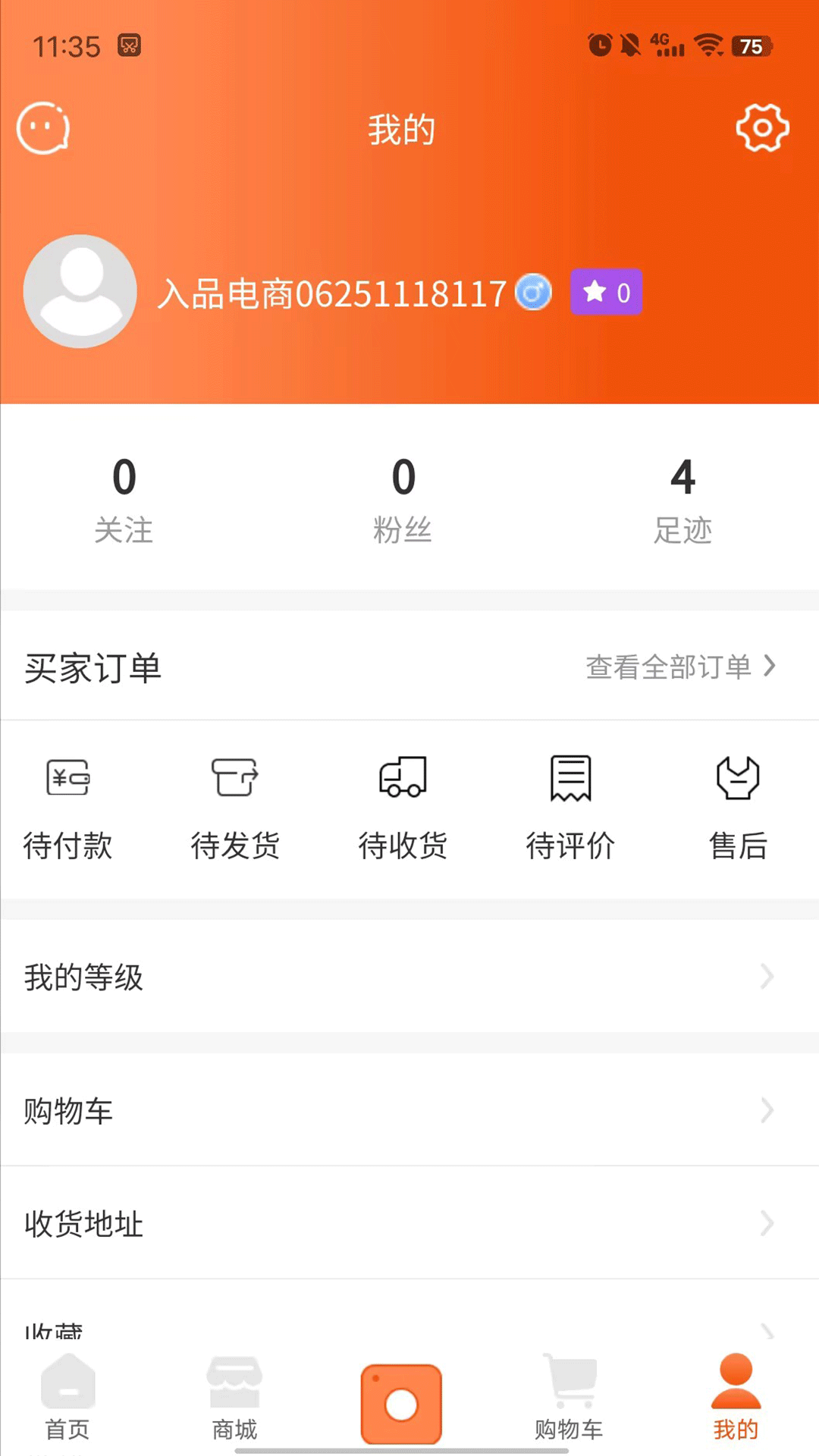Tap the orange camera button in bottom center

click(401, 1399)
